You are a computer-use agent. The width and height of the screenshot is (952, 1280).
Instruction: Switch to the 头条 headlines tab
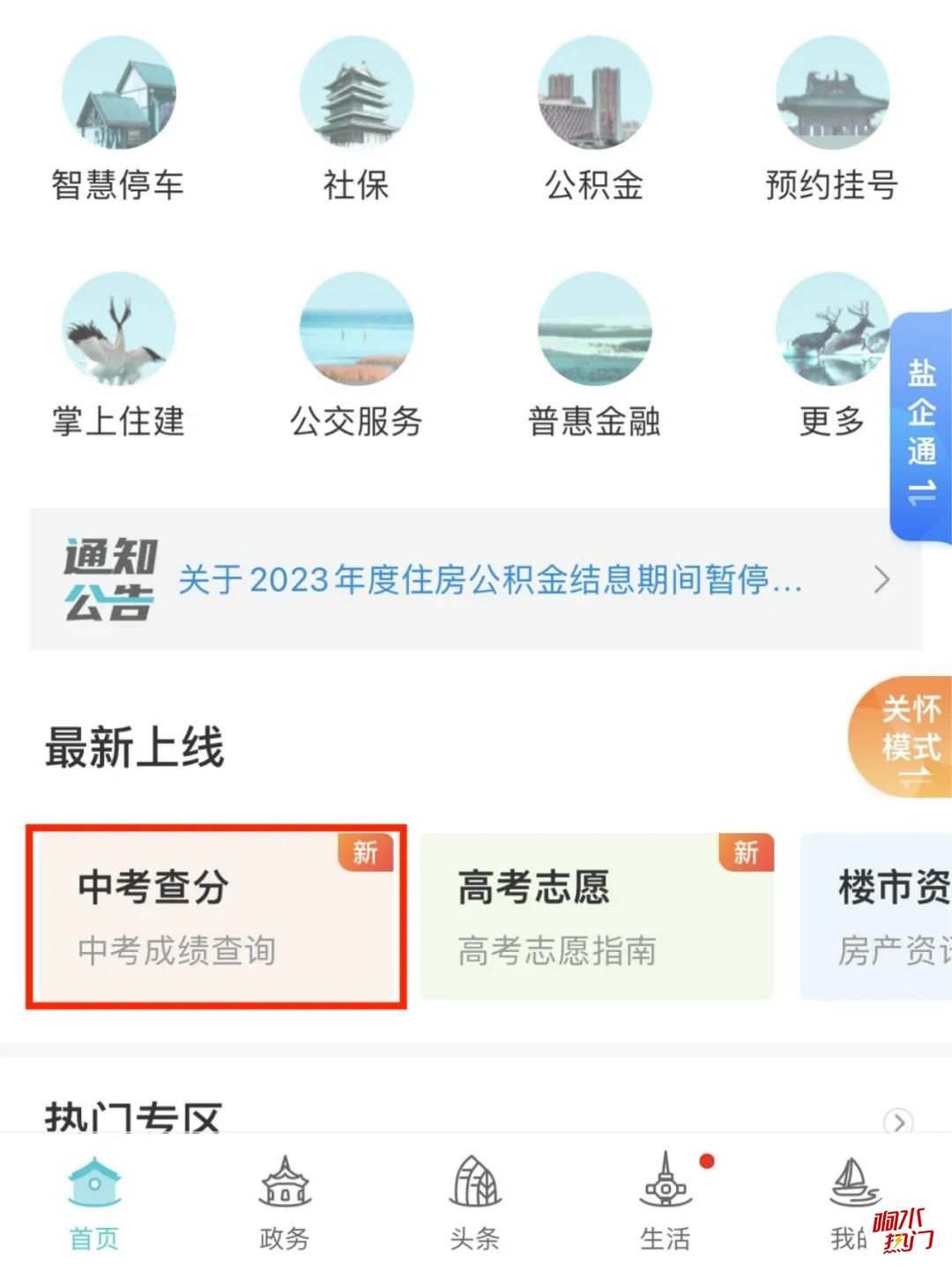pos(474,1204)
